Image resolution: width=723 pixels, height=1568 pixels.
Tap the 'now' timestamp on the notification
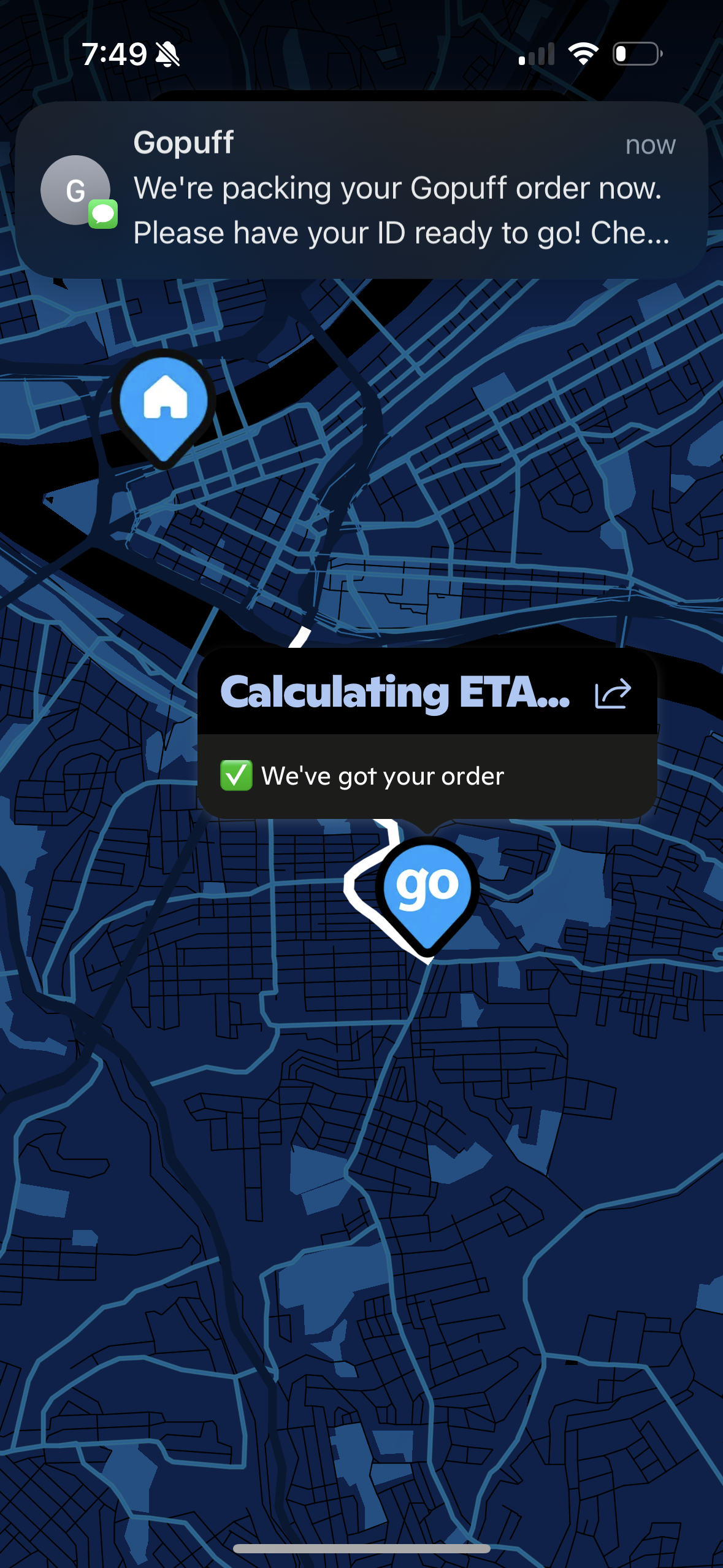pos(650,144)
